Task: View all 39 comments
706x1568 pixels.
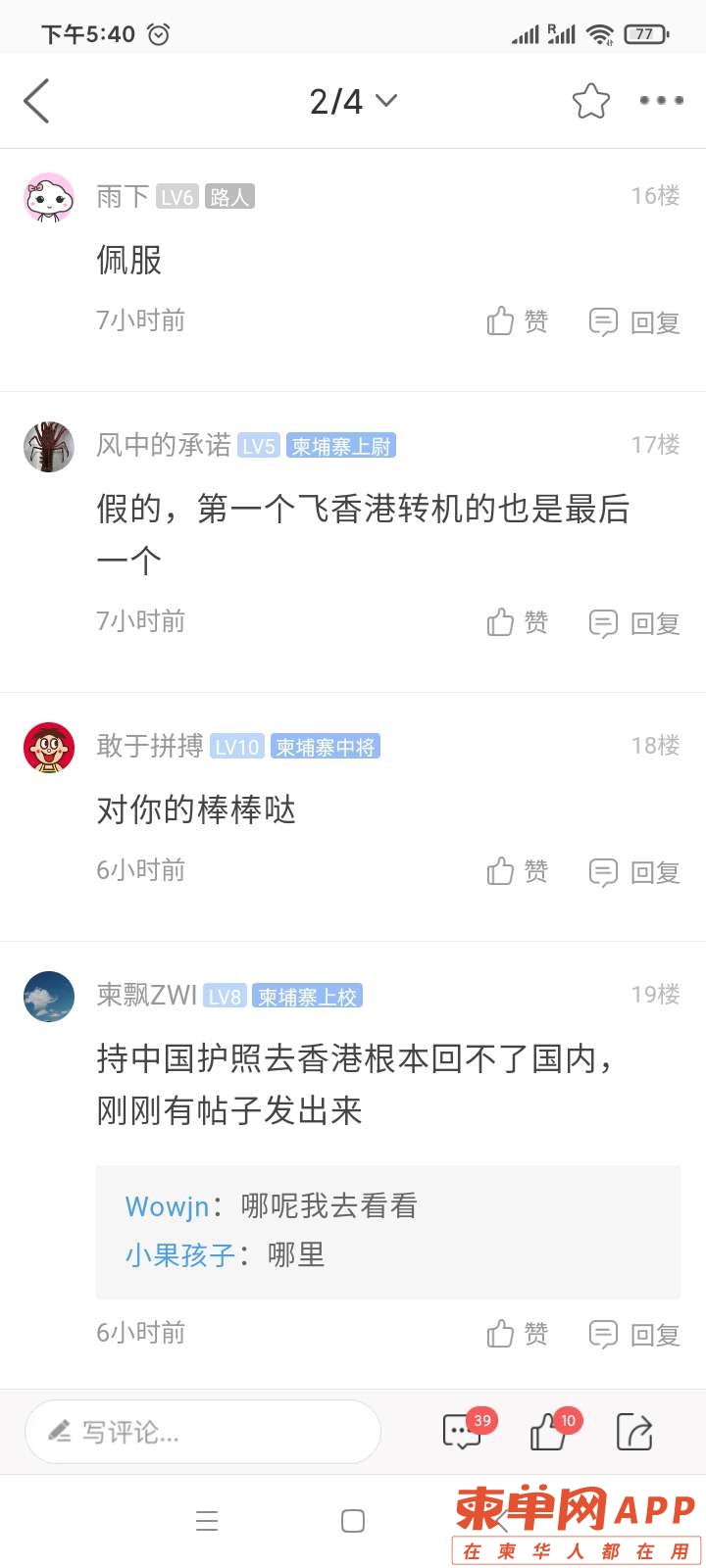Action: pos(463,1432)
